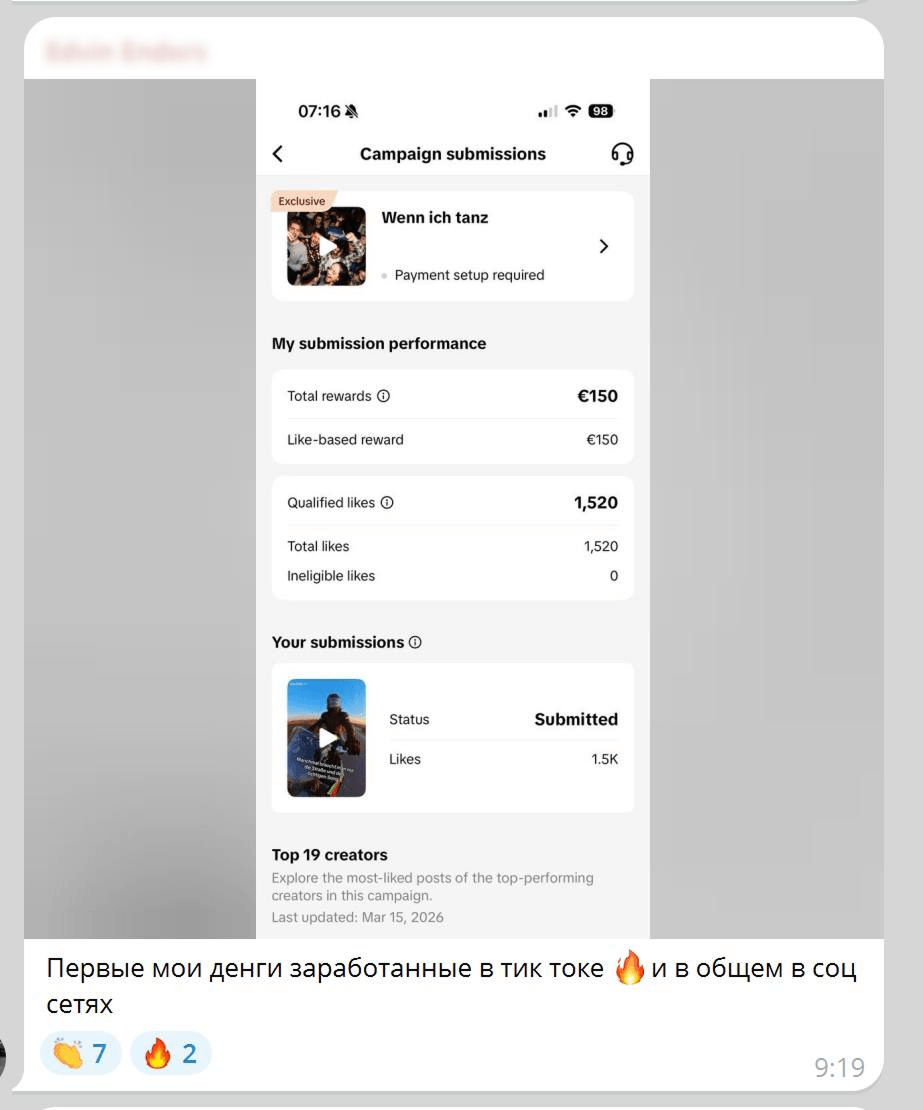Add a clapping hands reaction to the message
923x1110 pixels.
tap(81, 1053)
